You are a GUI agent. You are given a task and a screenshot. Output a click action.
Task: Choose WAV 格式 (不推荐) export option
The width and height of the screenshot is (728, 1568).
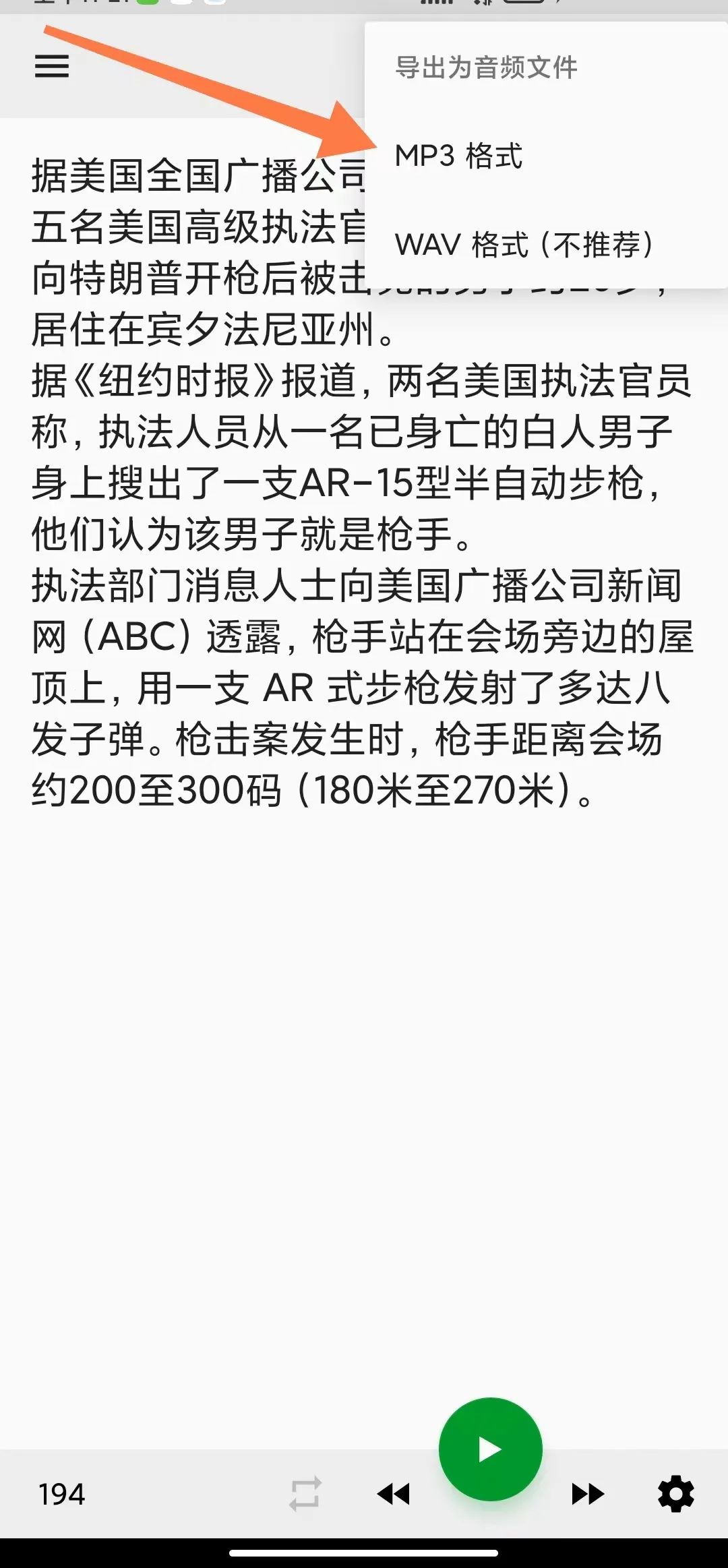[x=546, y=245]
